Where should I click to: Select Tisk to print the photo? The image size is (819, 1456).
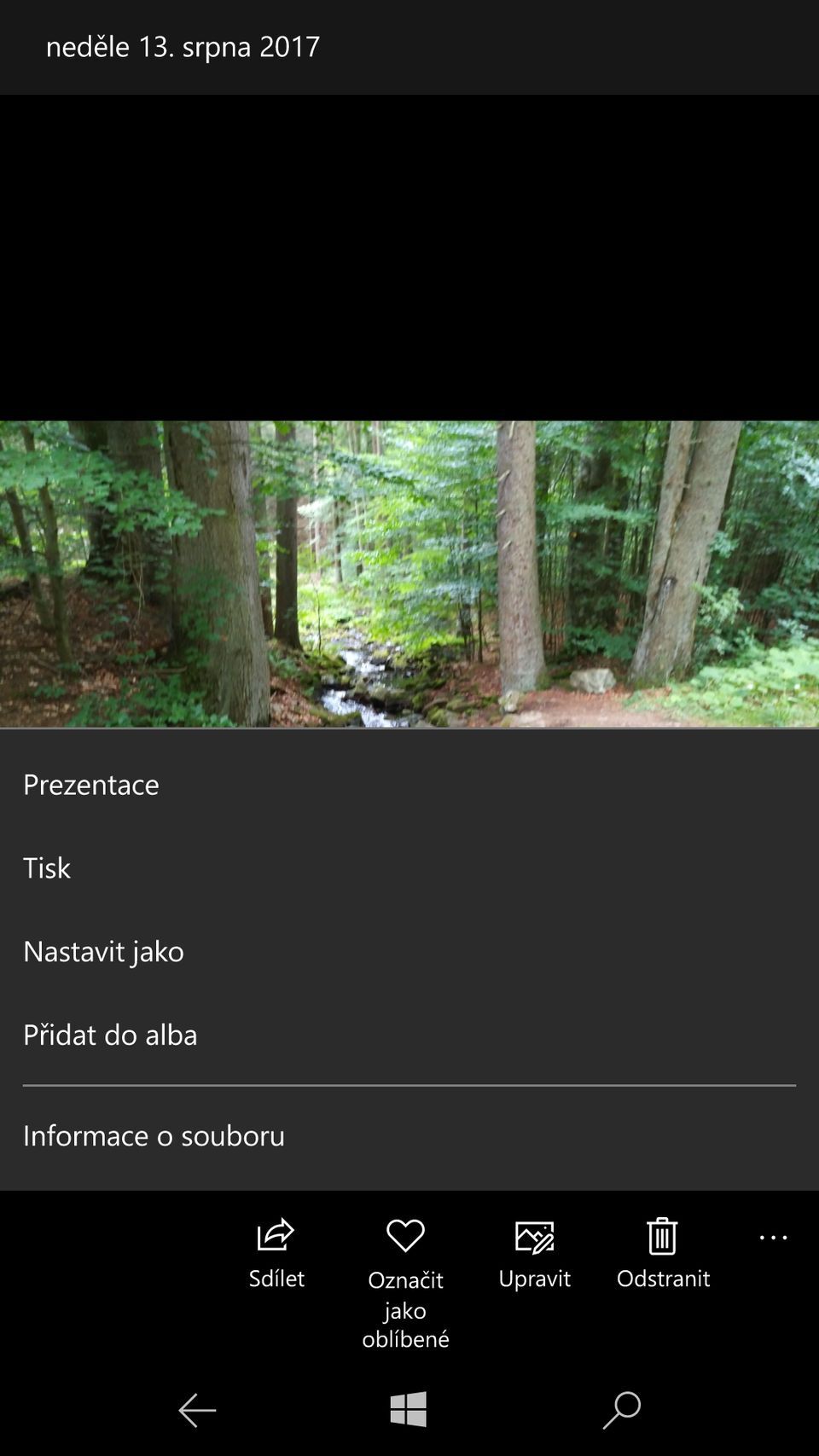(47, 868)
